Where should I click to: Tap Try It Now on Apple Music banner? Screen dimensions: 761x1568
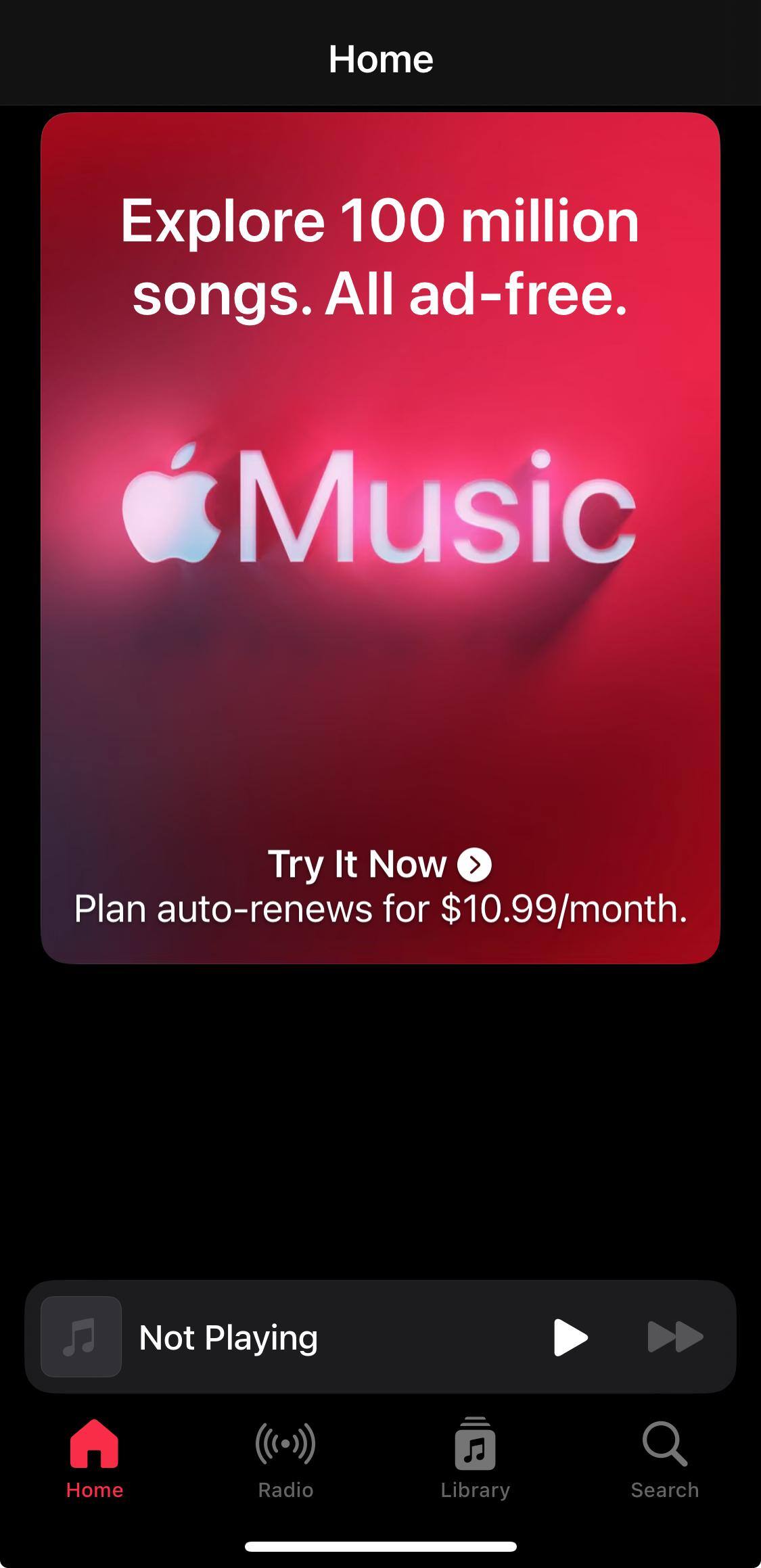click(379, 865)
